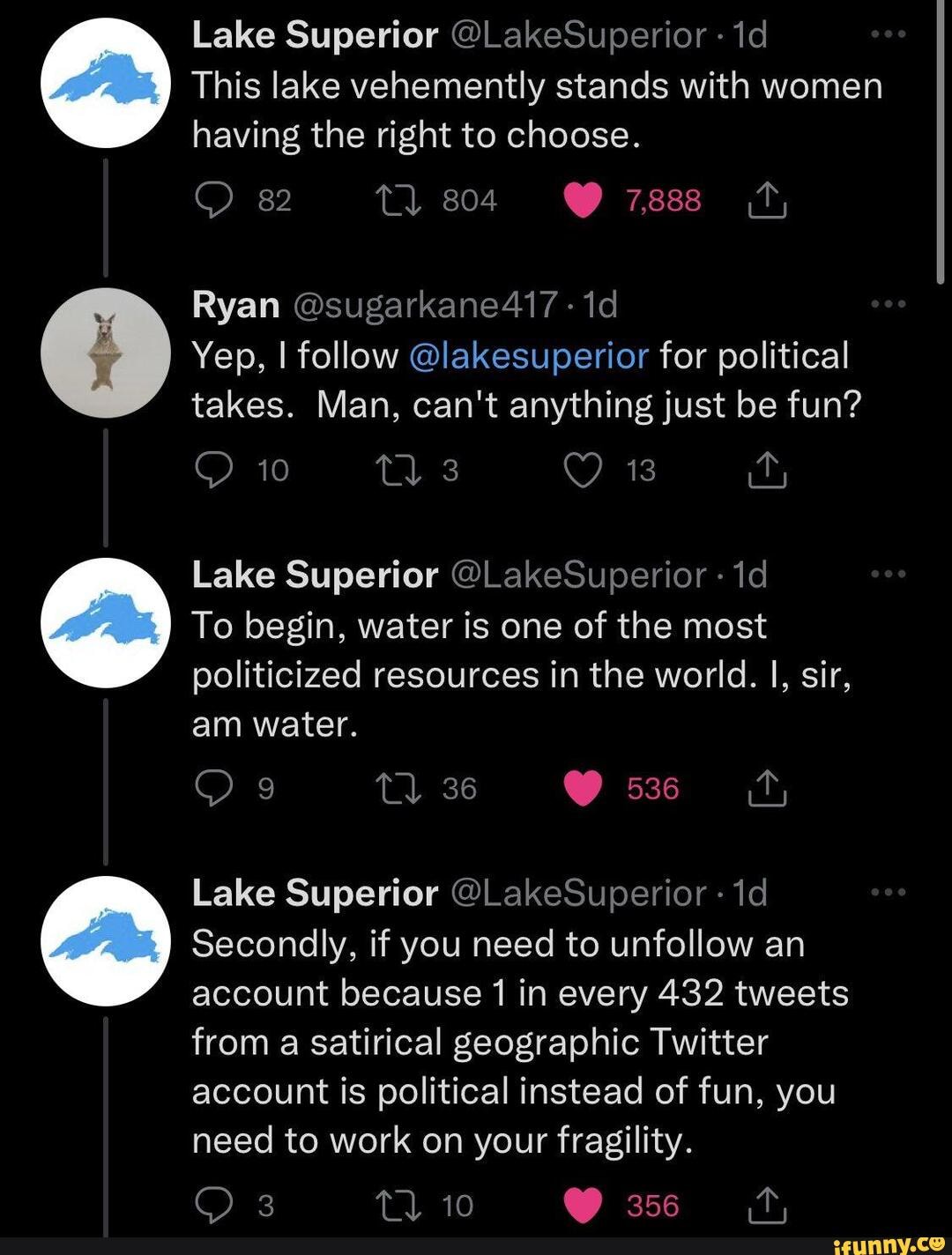Open the more options menu on top tweet
The image size is (952, 1255).
click(890, 35)
